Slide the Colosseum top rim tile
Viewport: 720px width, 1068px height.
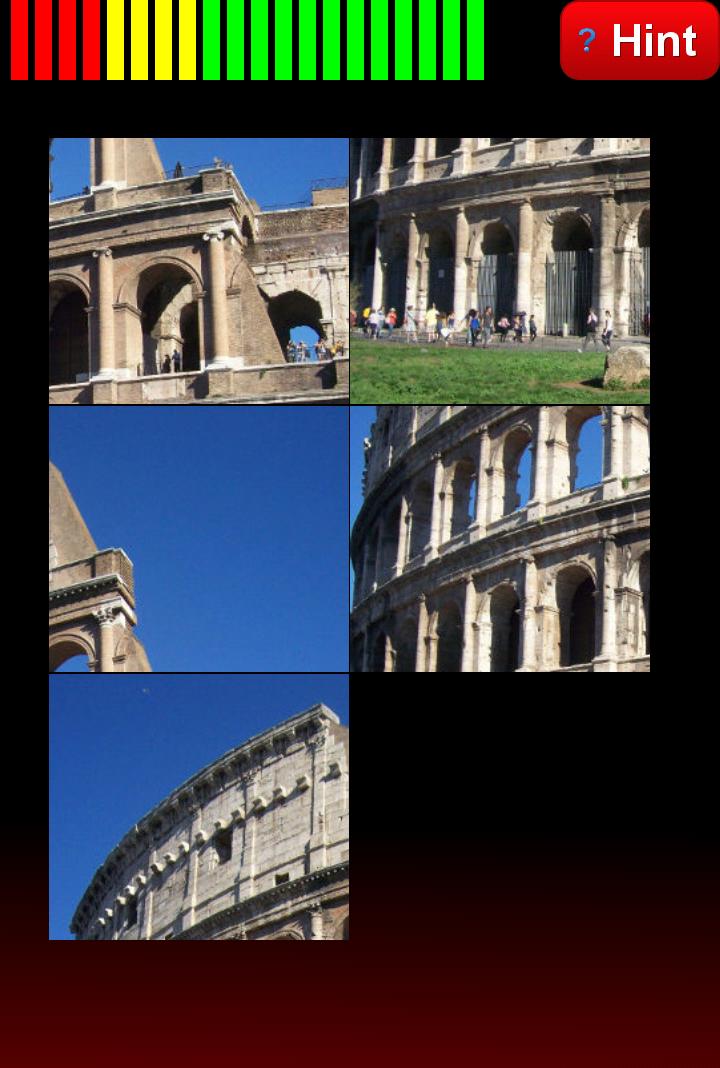point(199,807)
